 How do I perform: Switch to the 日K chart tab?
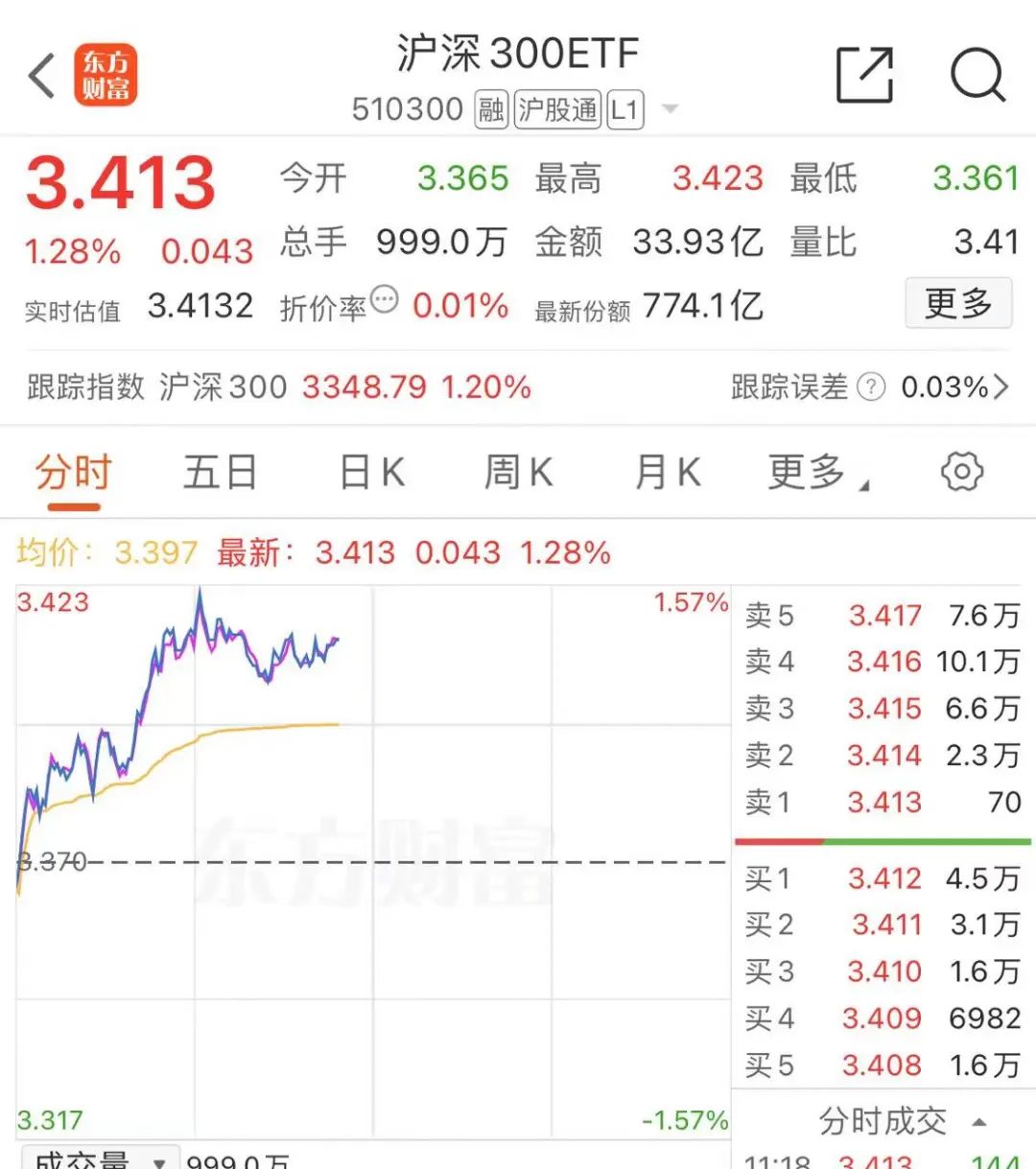click(x=371, y=473)
